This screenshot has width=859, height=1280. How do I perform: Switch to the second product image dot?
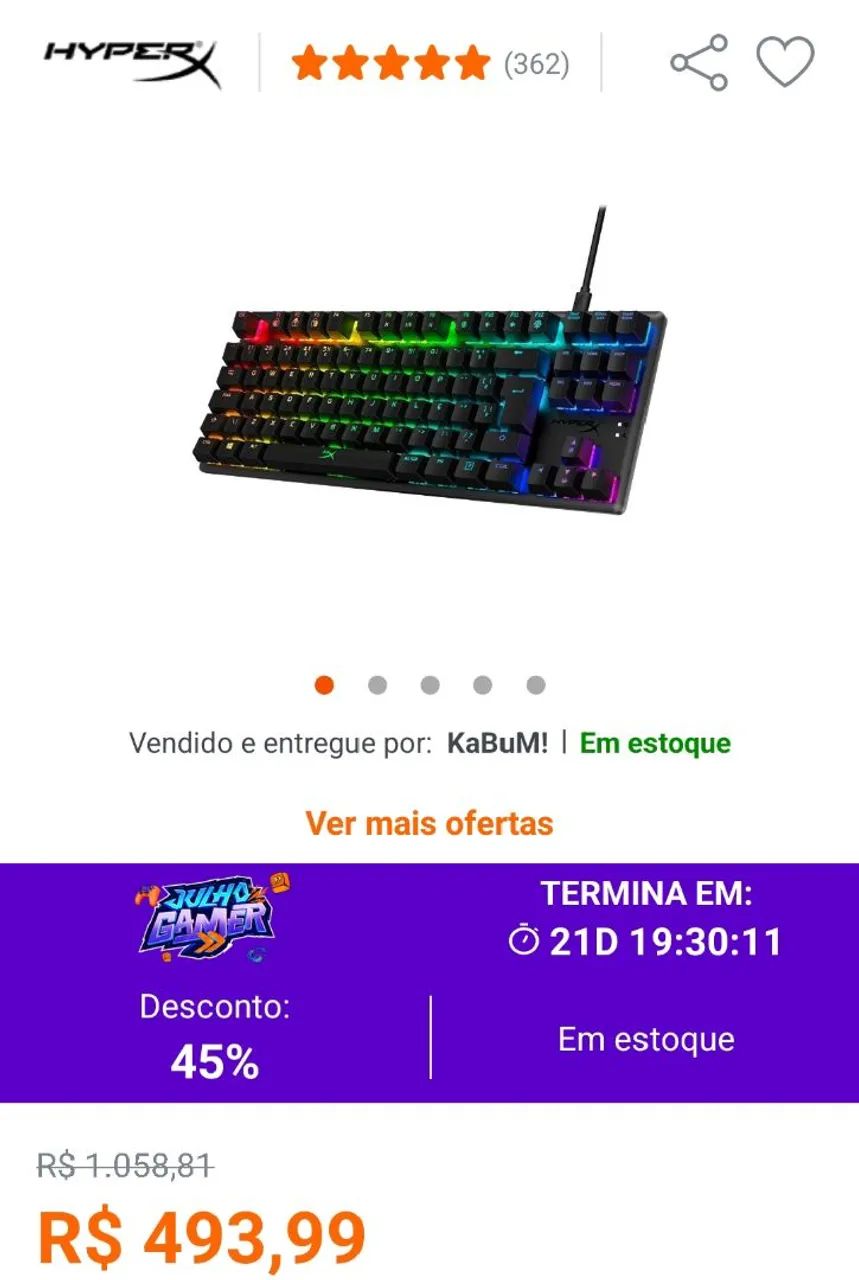coord(376,685)
